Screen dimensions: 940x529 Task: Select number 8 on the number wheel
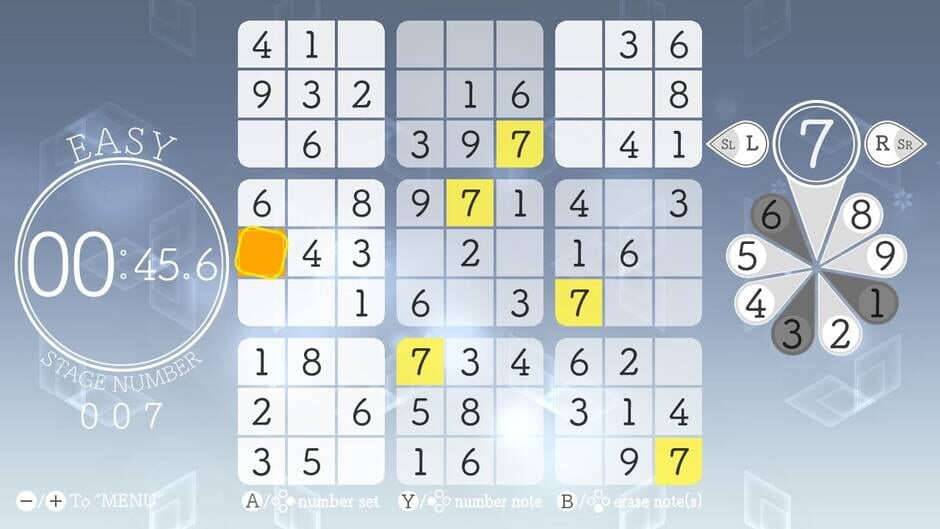tap(860, 214)
